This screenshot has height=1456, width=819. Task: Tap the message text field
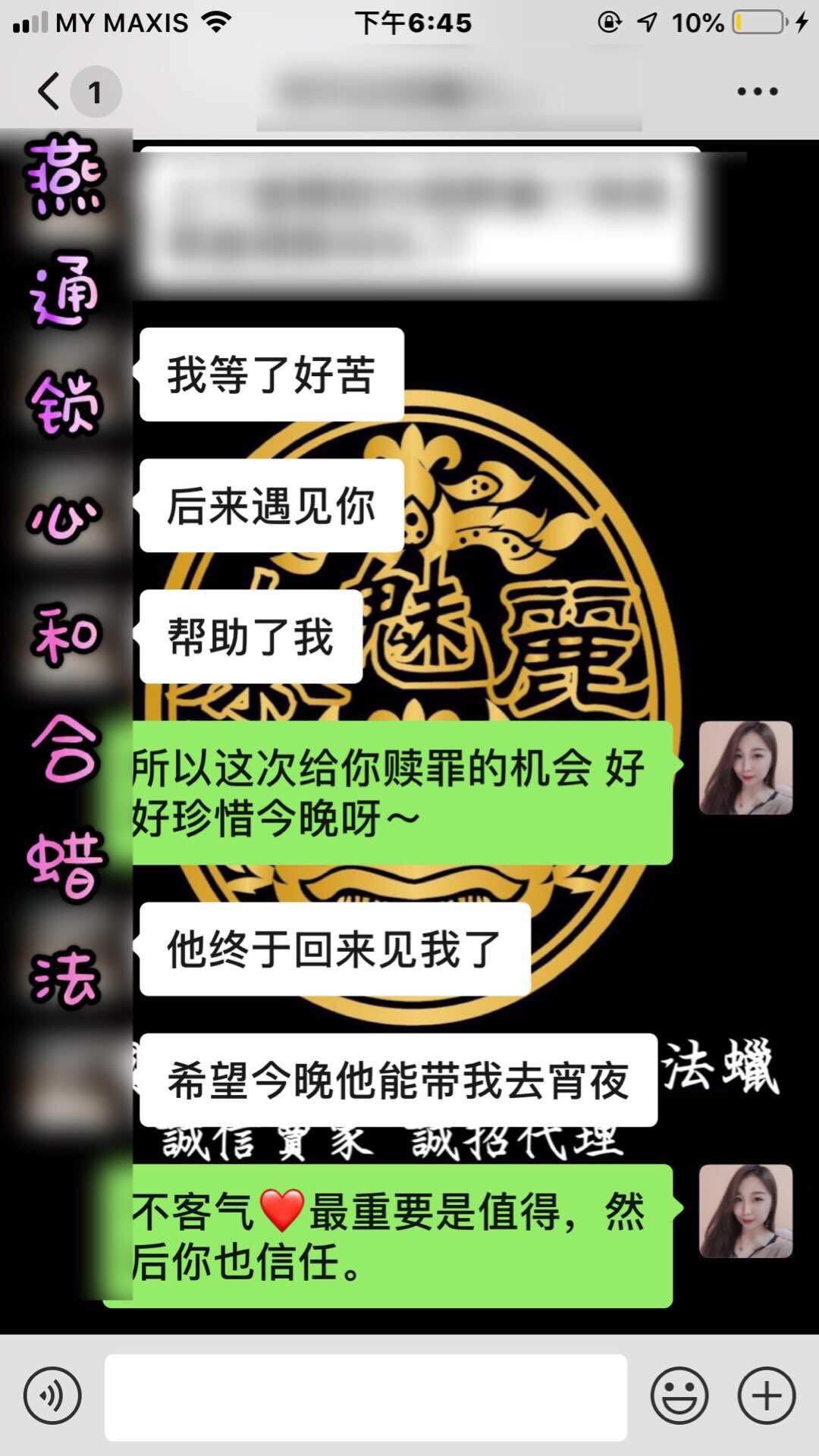(366, 1397)
